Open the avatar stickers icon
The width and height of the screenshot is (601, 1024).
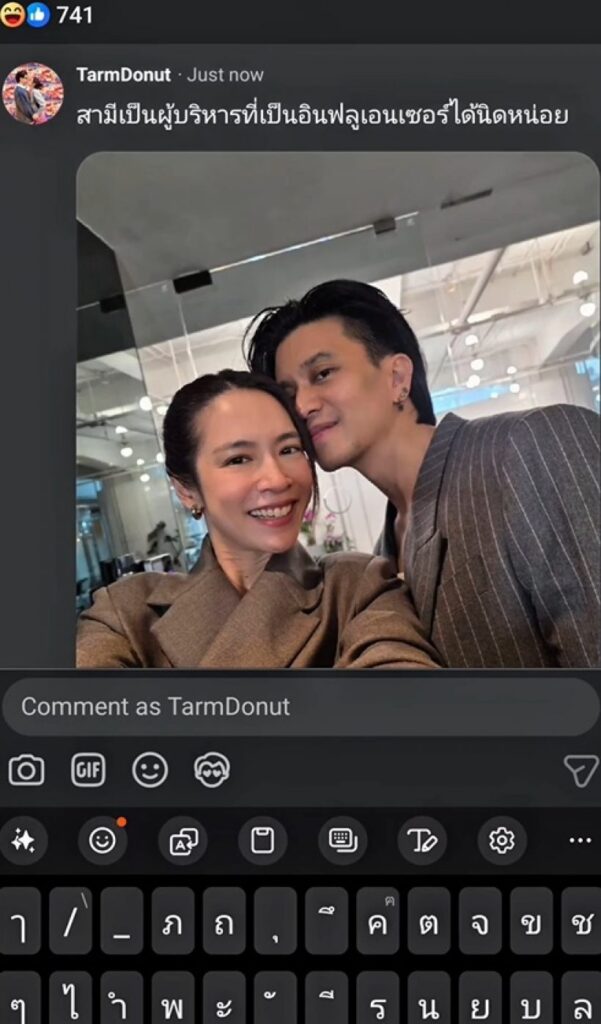pyautogui.click(x=212, y=769)
